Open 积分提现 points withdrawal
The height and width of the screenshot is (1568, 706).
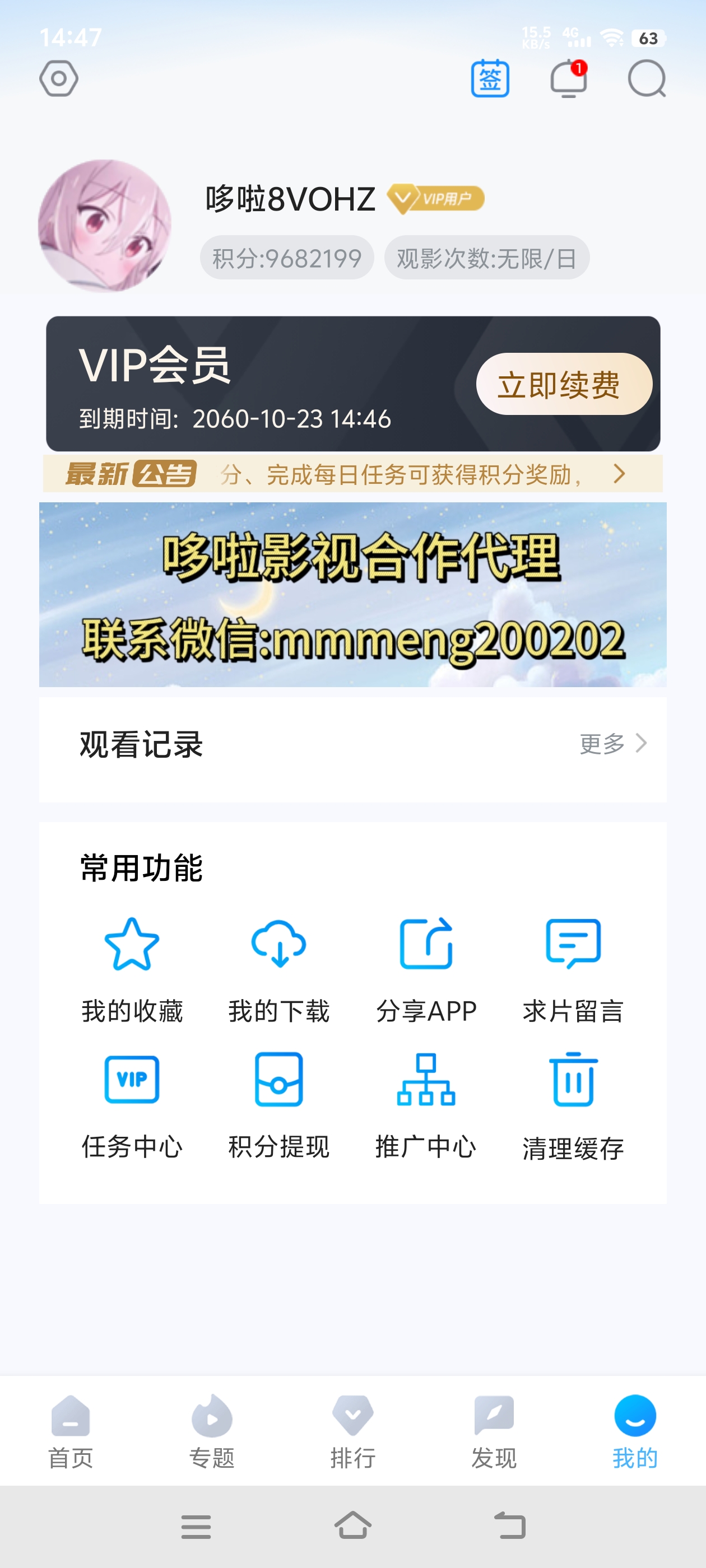point(279,1106)
